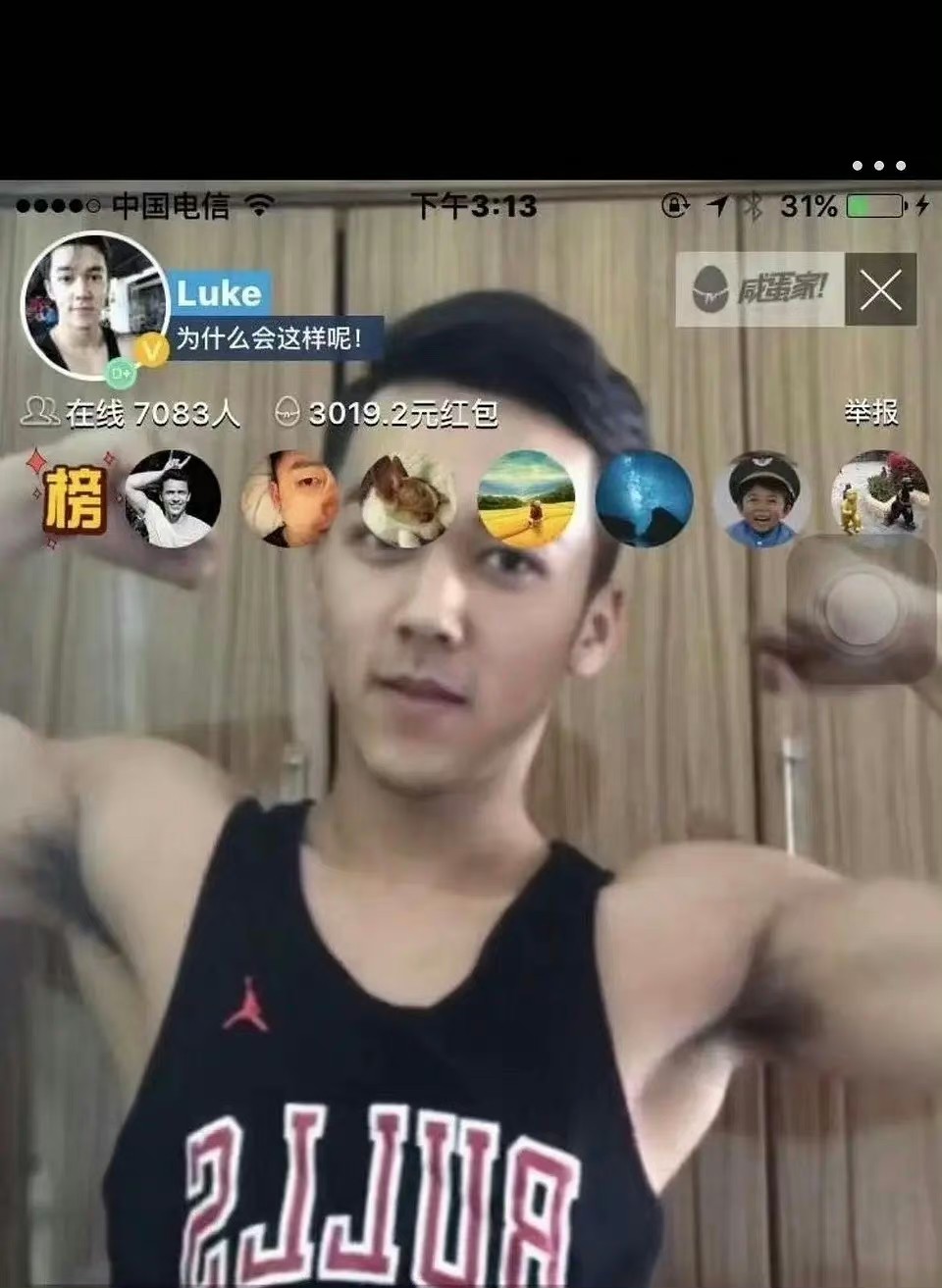Tap the AssistiveTouch floating button
942x1288 pixels.
862,609
